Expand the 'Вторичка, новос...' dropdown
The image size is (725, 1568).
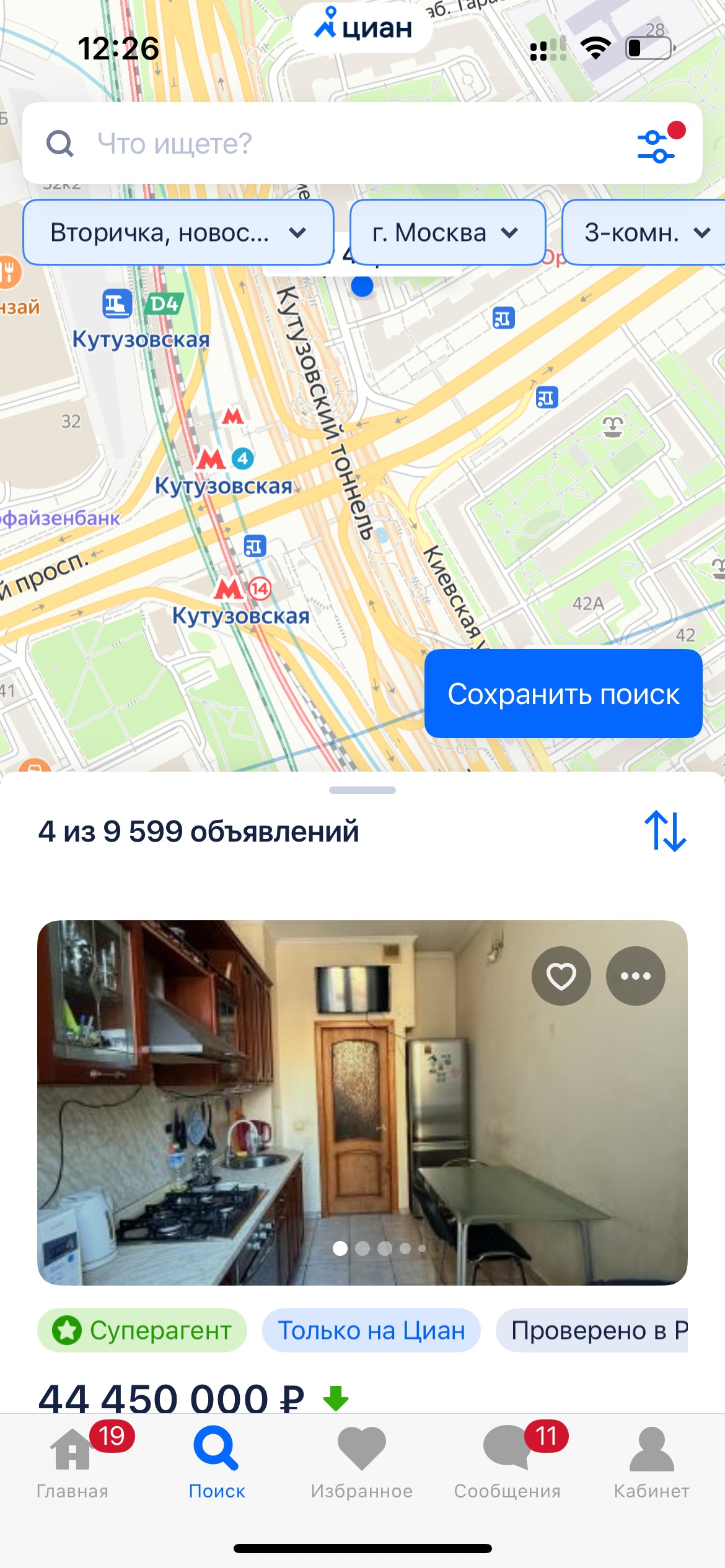pos(178,233)
